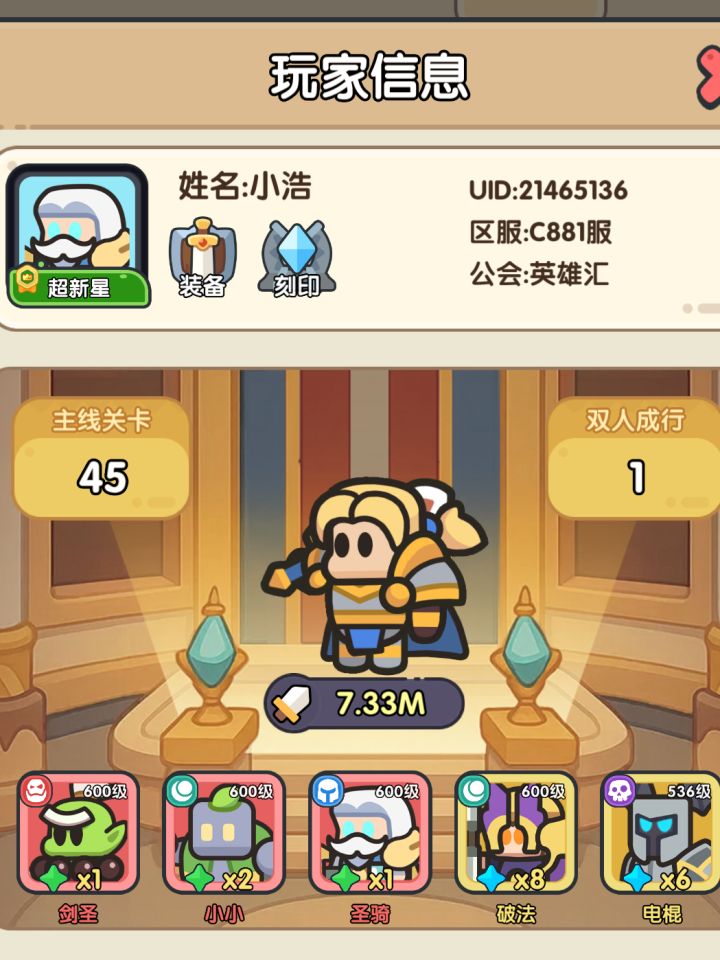Click the 公会:英雄汇 guild text
The width and height of the screenshot is (720, 960).
(538, 272)
